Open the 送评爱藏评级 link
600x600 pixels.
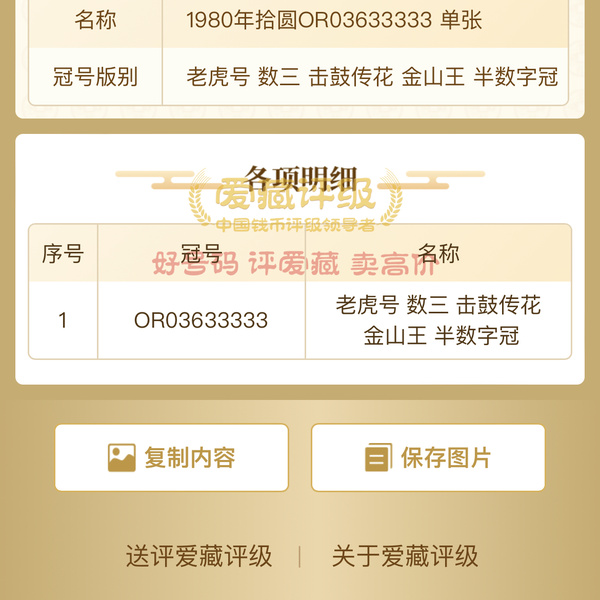pyautogui.click(x=199, y=556)
